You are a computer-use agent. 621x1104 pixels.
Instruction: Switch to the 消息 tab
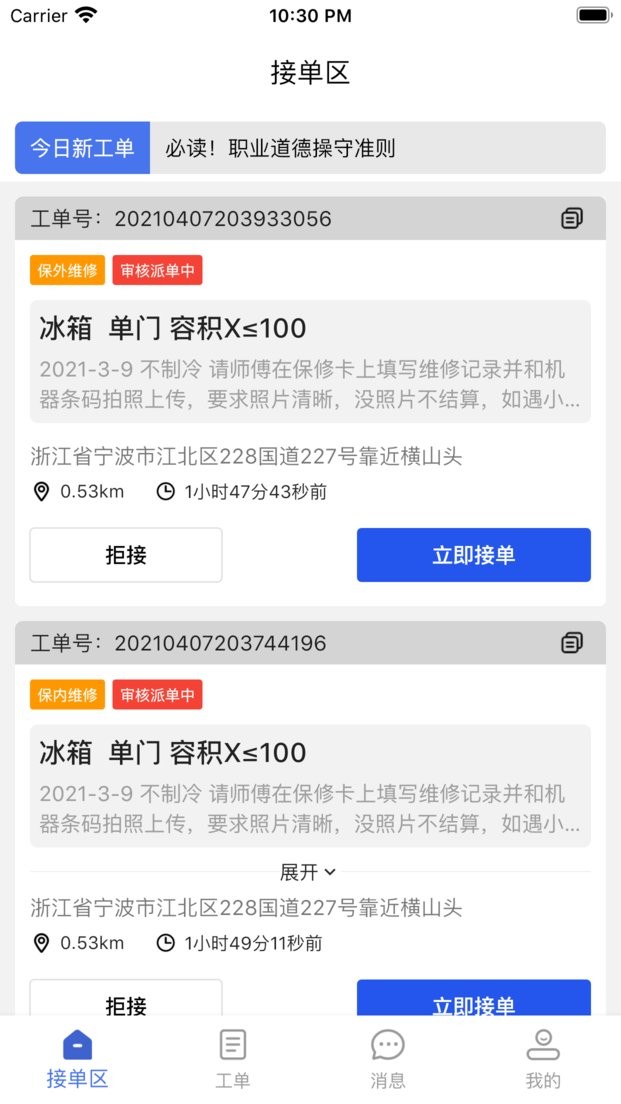(x=388, y=1059)
